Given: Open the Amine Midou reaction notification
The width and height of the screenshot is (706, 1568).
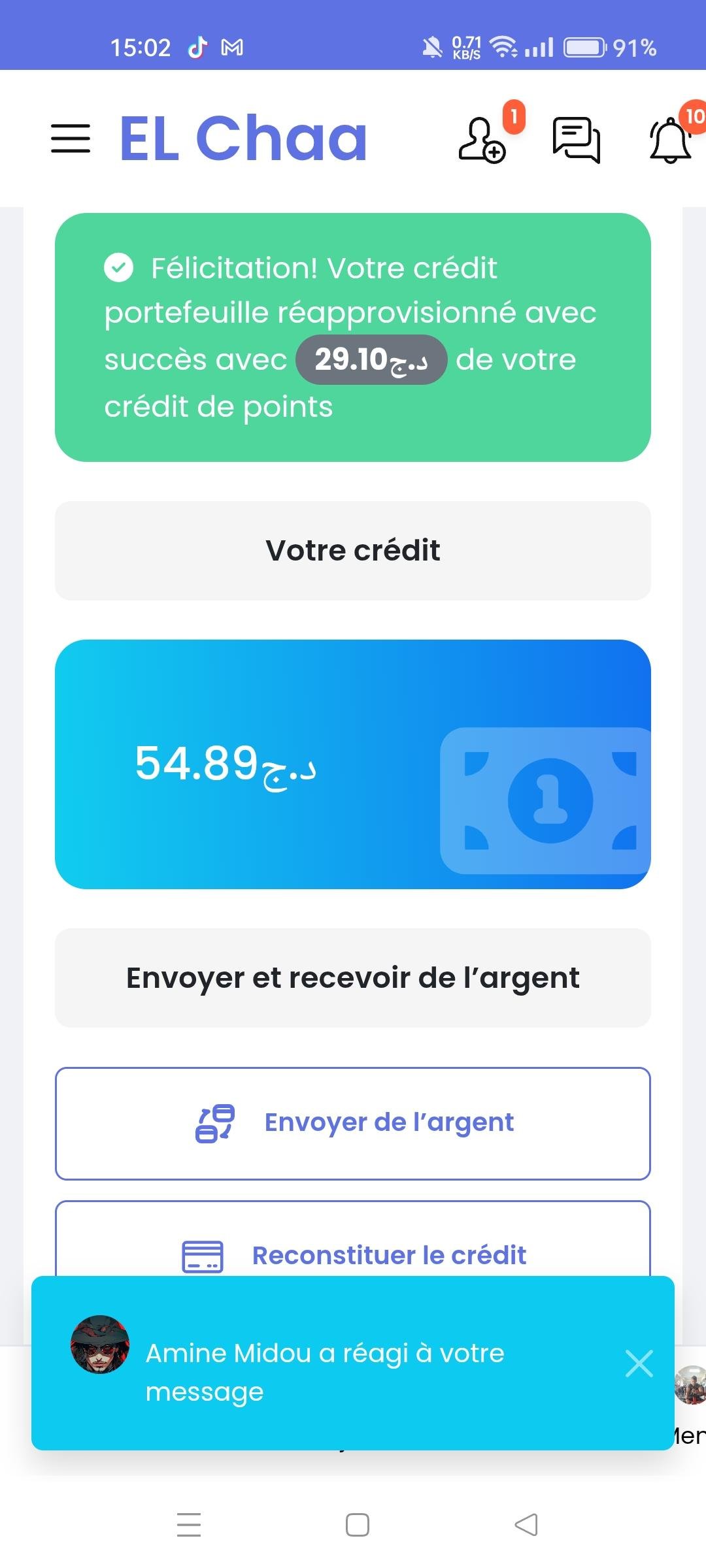Looking at the screenshot, I should pyautogui.click(x=325, y=1372).
